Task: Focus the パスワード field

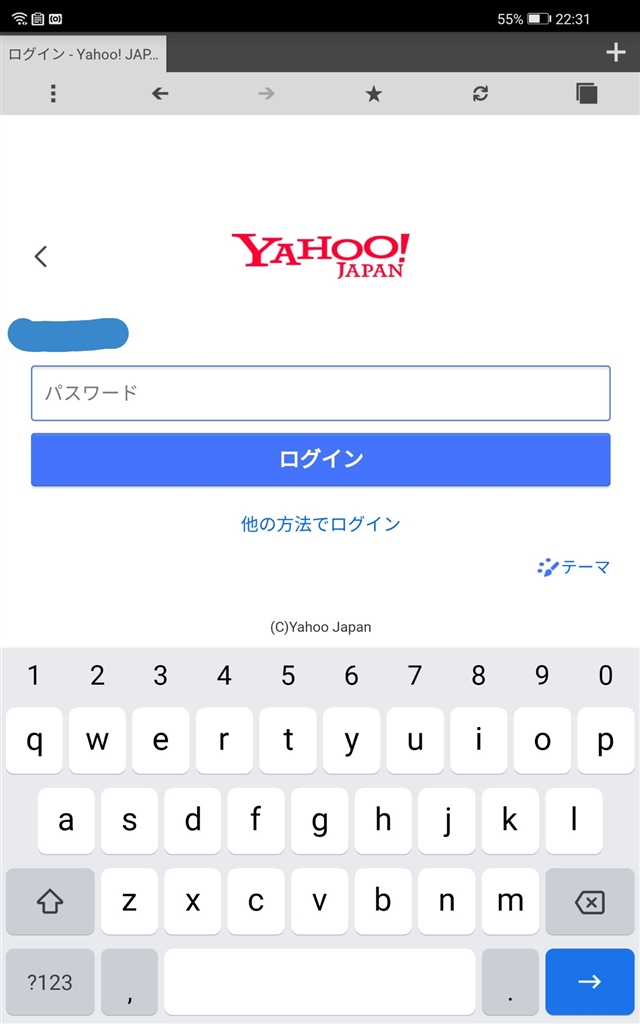Action: point(320,393)
